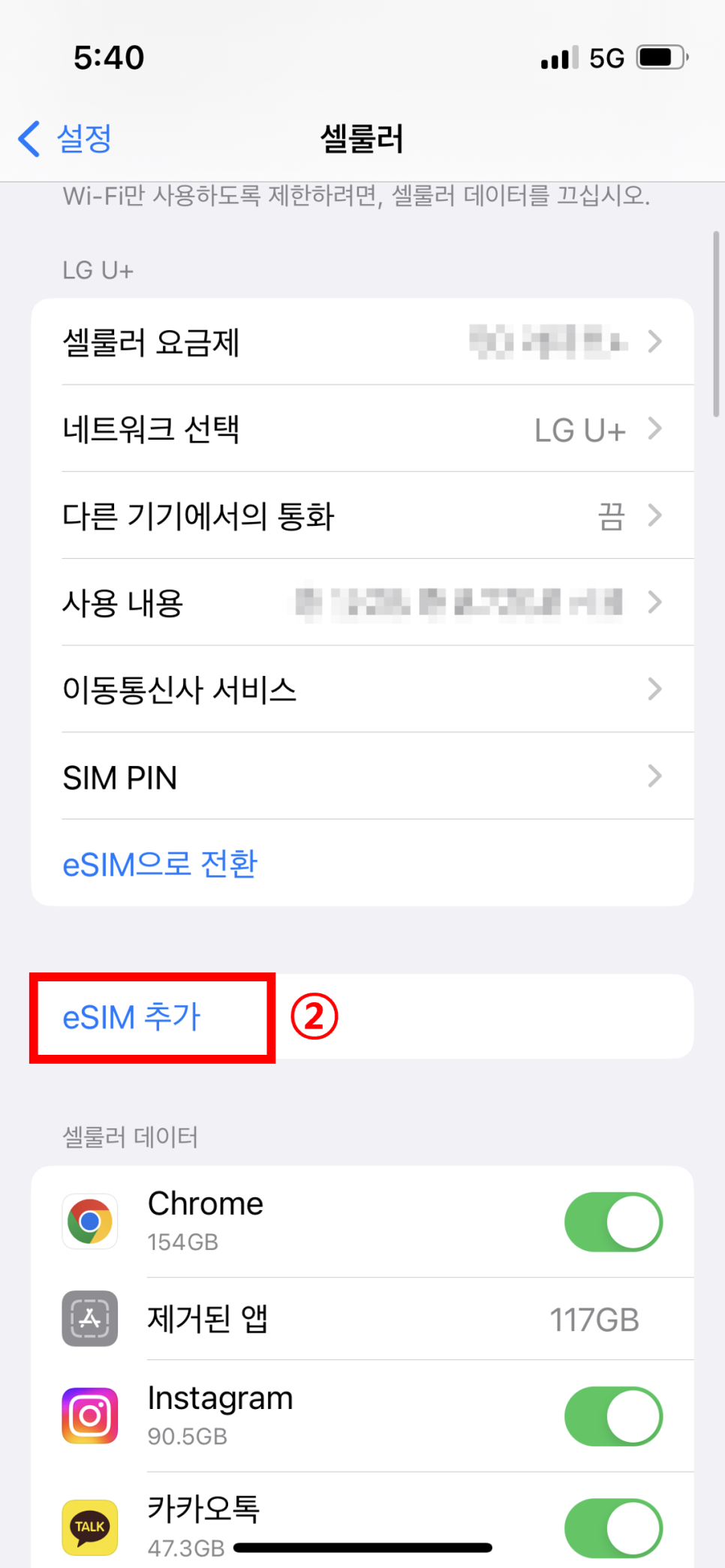Turn off cellular data for 카카오톡
This screenshot has width=725, height=1568.
[x=612, y=1527]
